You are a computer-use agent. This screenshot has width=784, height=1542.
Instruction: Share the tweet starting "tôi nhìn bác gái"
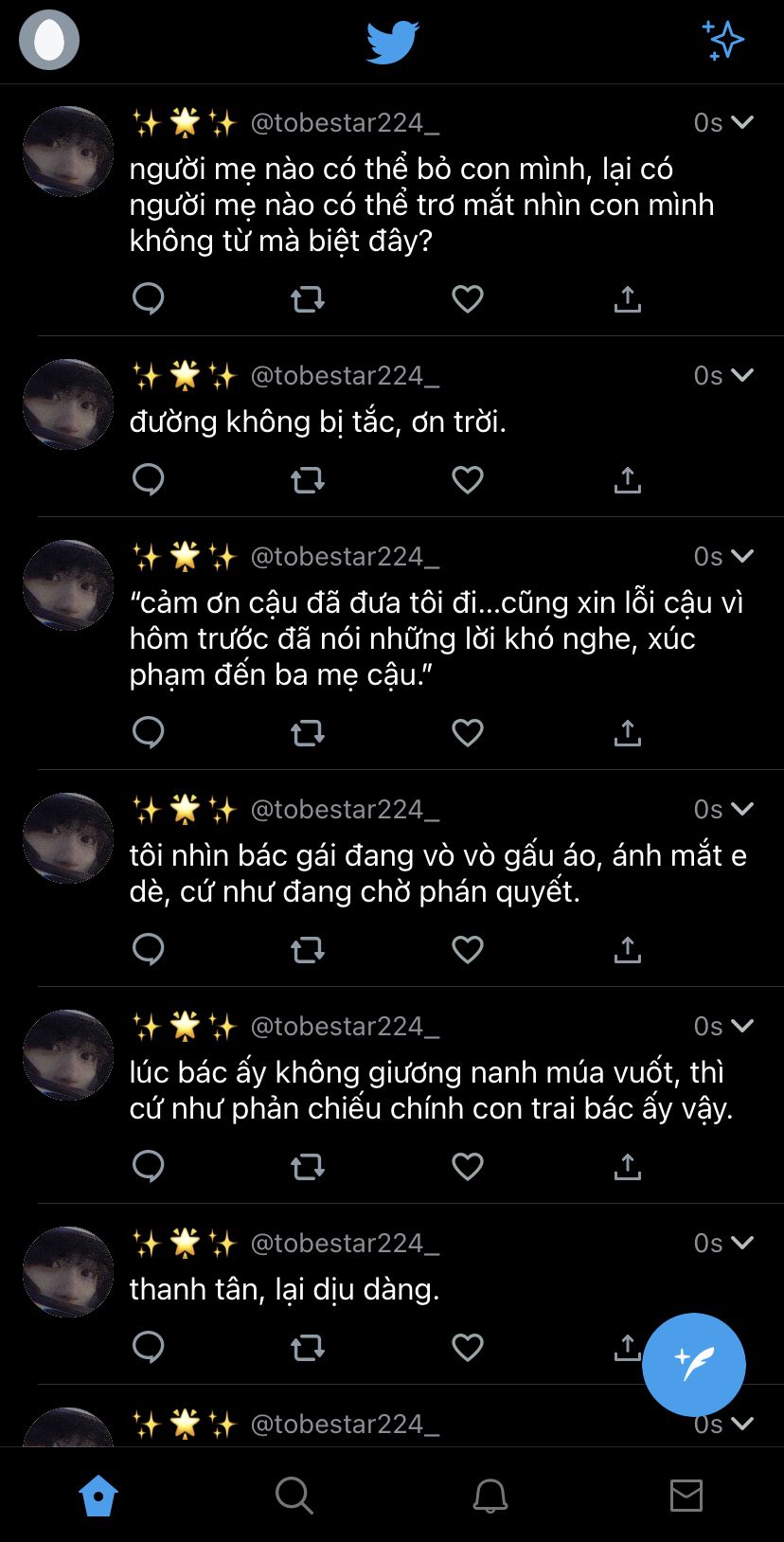point(627,949)
